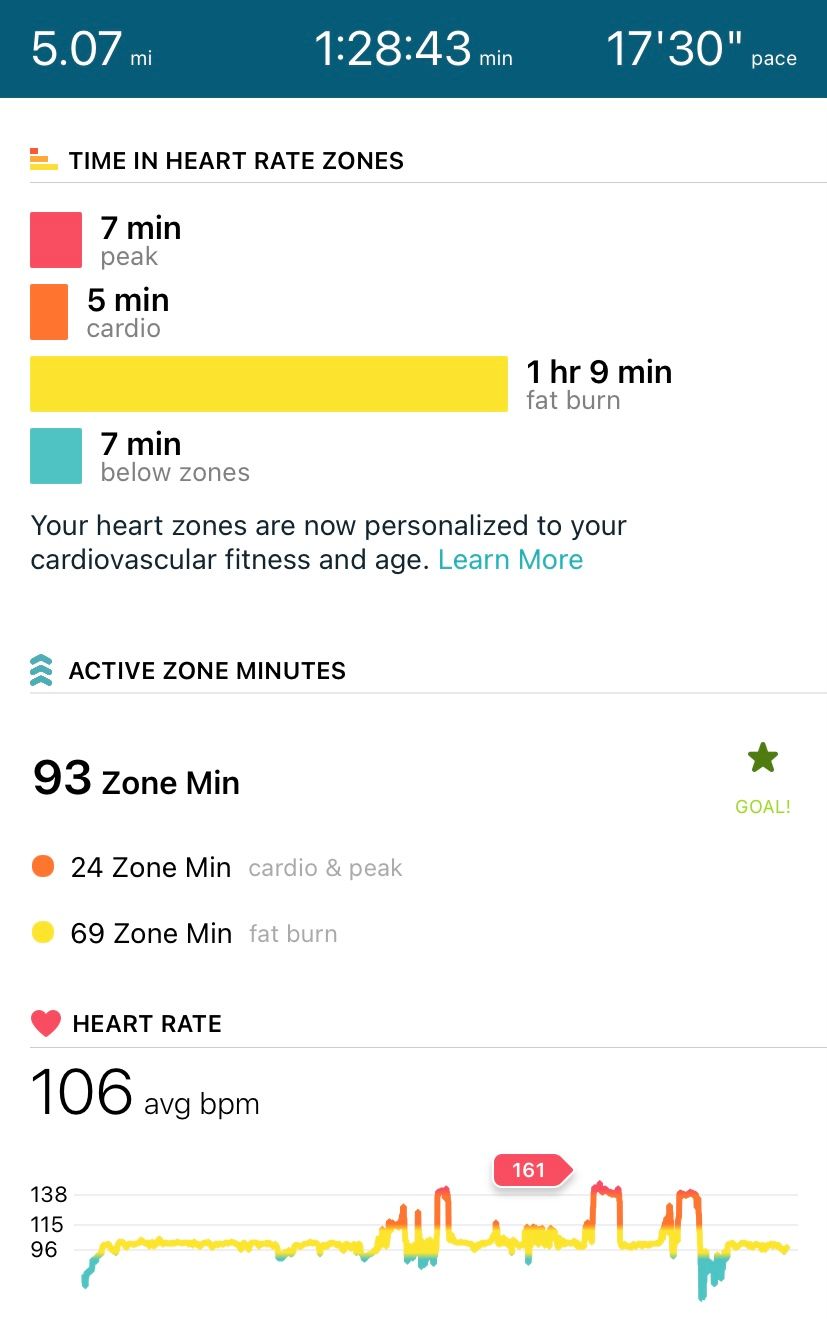Image resolution: width=827 pixels, height=1319 pixels.
Task: Click the orange cardio & peak dot indicator
Action: (x=42, y=865)
